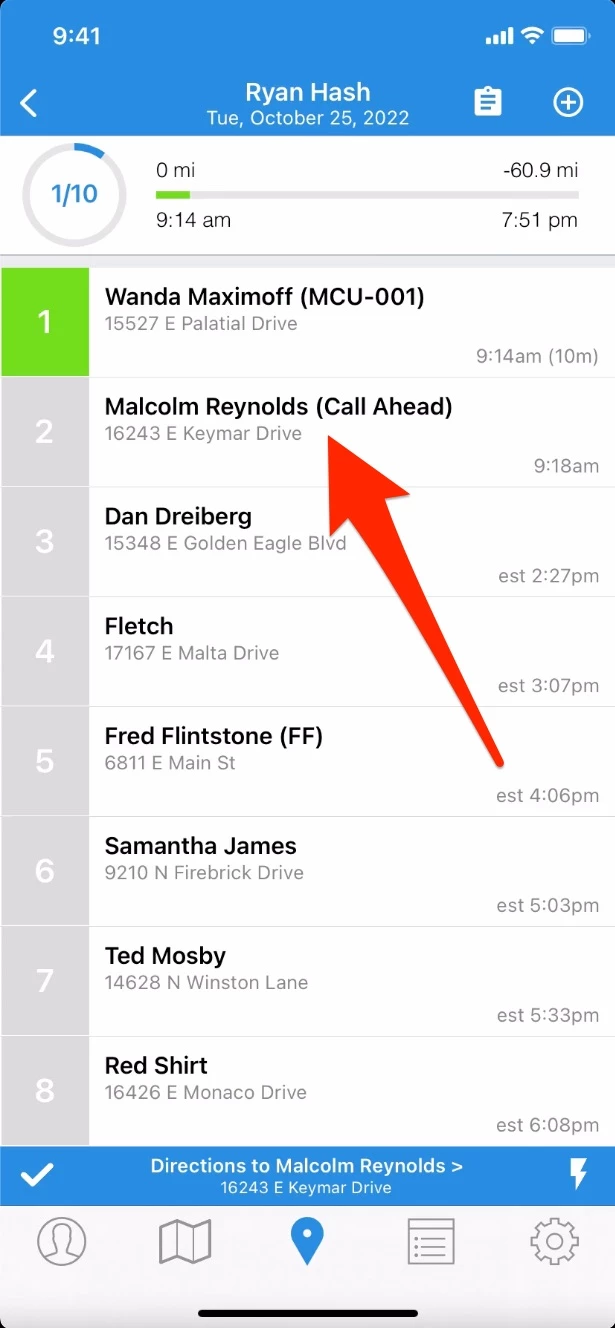The width and height of the screenshot is (615, 1328).
Task: Open the settings gear tab
Action: [x=554, y=1243]
